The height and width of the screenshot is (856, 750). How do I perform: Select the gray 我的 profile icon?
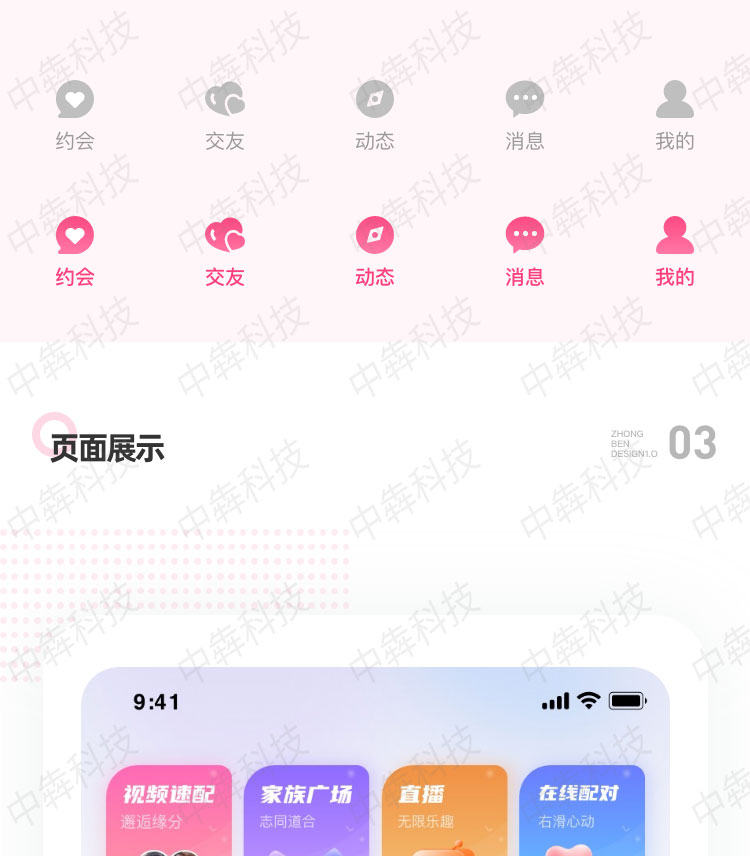[675, 99]
